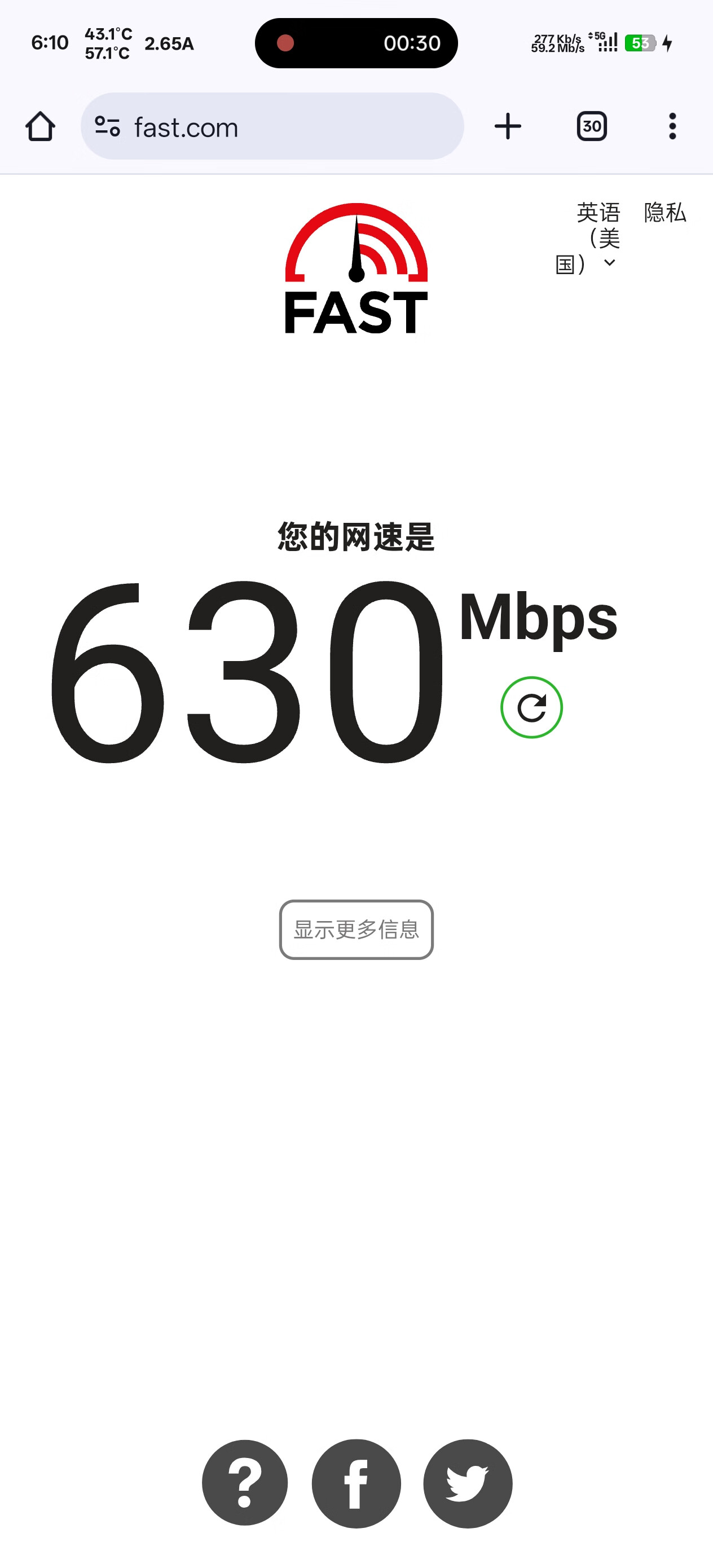Image resolution: width=713 pixels, height=1568 pixels.
Task: Rerun the speed test with refresh icon
Action: tap(531, 707)
